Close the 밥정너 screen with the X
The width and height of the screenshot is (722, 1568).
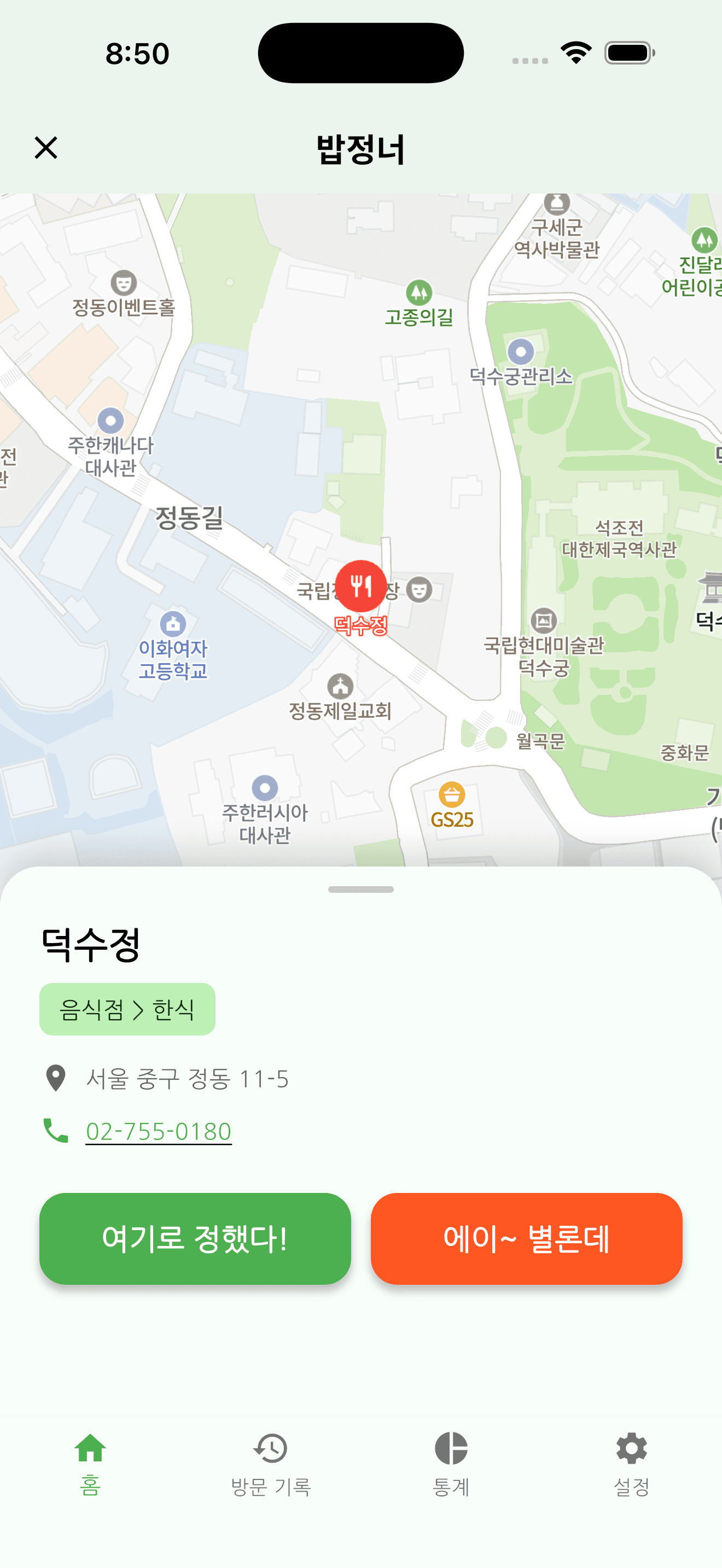[x=45, y=148]
